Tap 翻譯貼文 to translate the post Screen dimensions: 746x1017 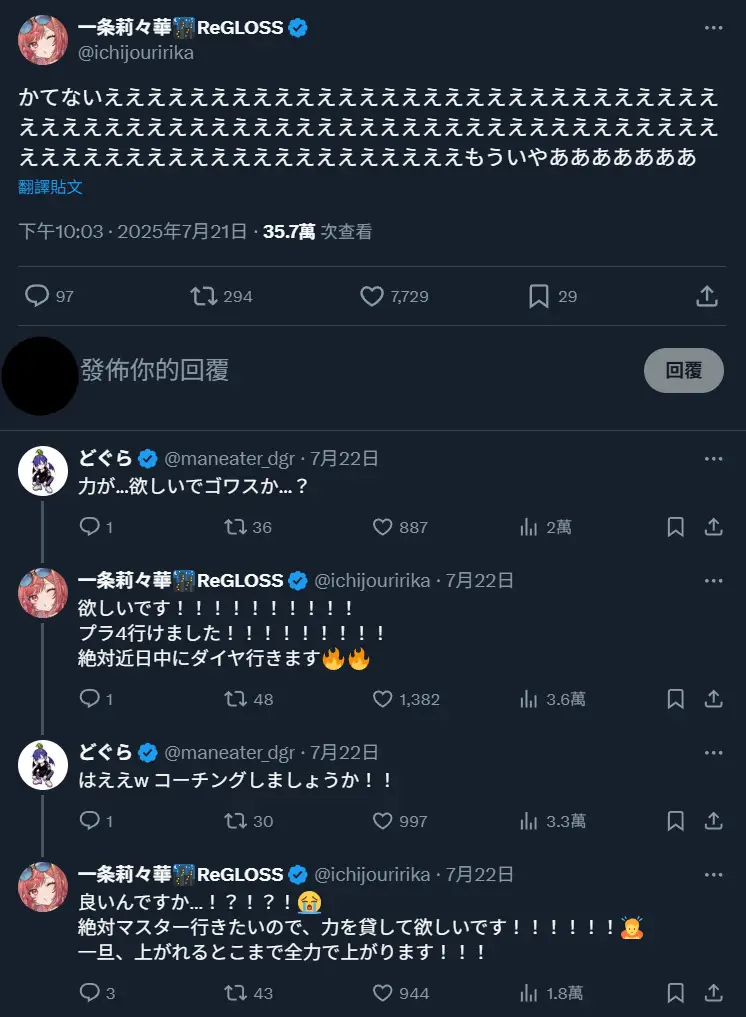pyautogui.click(x=50, y=187)
